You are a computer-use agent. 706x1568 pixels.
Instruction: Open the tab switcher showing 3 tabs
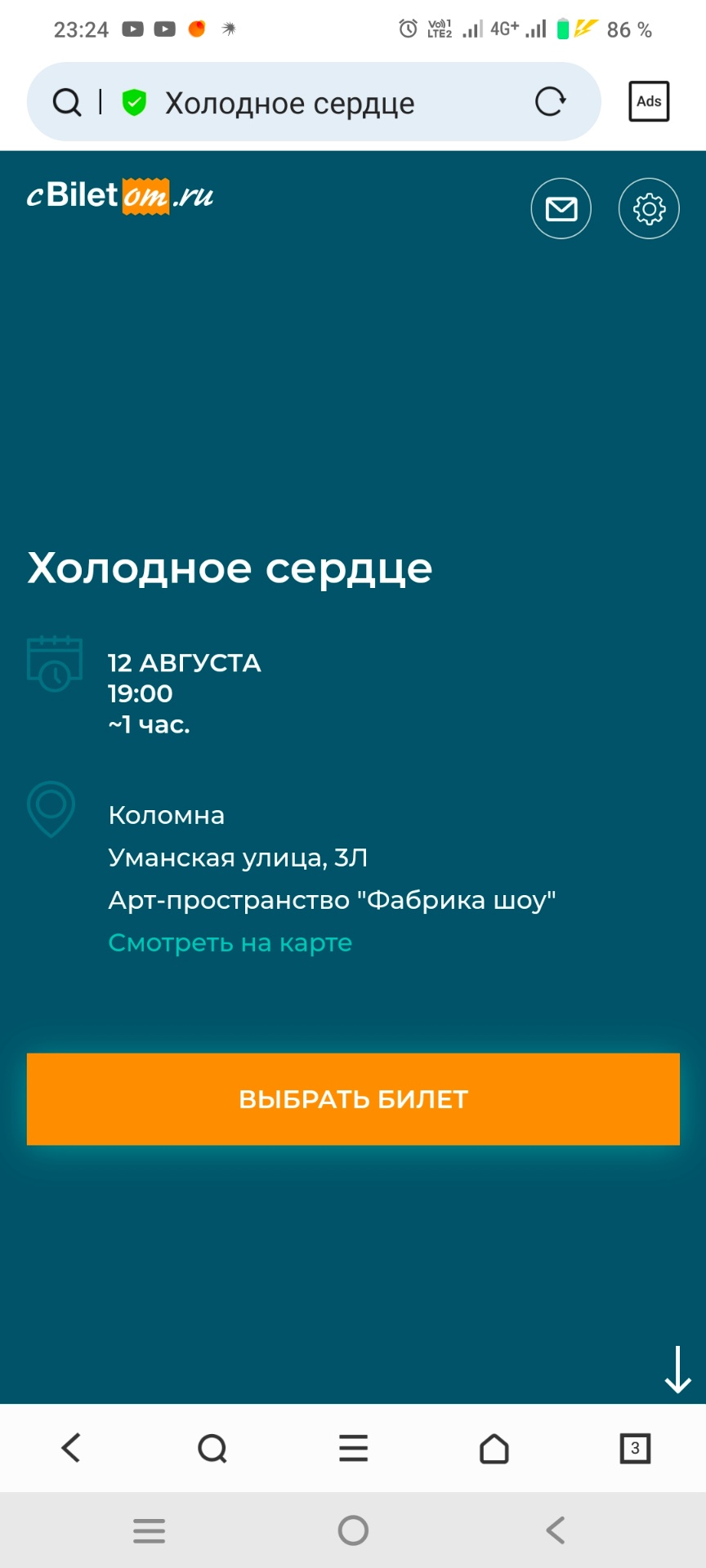[x=635, y=1448]
